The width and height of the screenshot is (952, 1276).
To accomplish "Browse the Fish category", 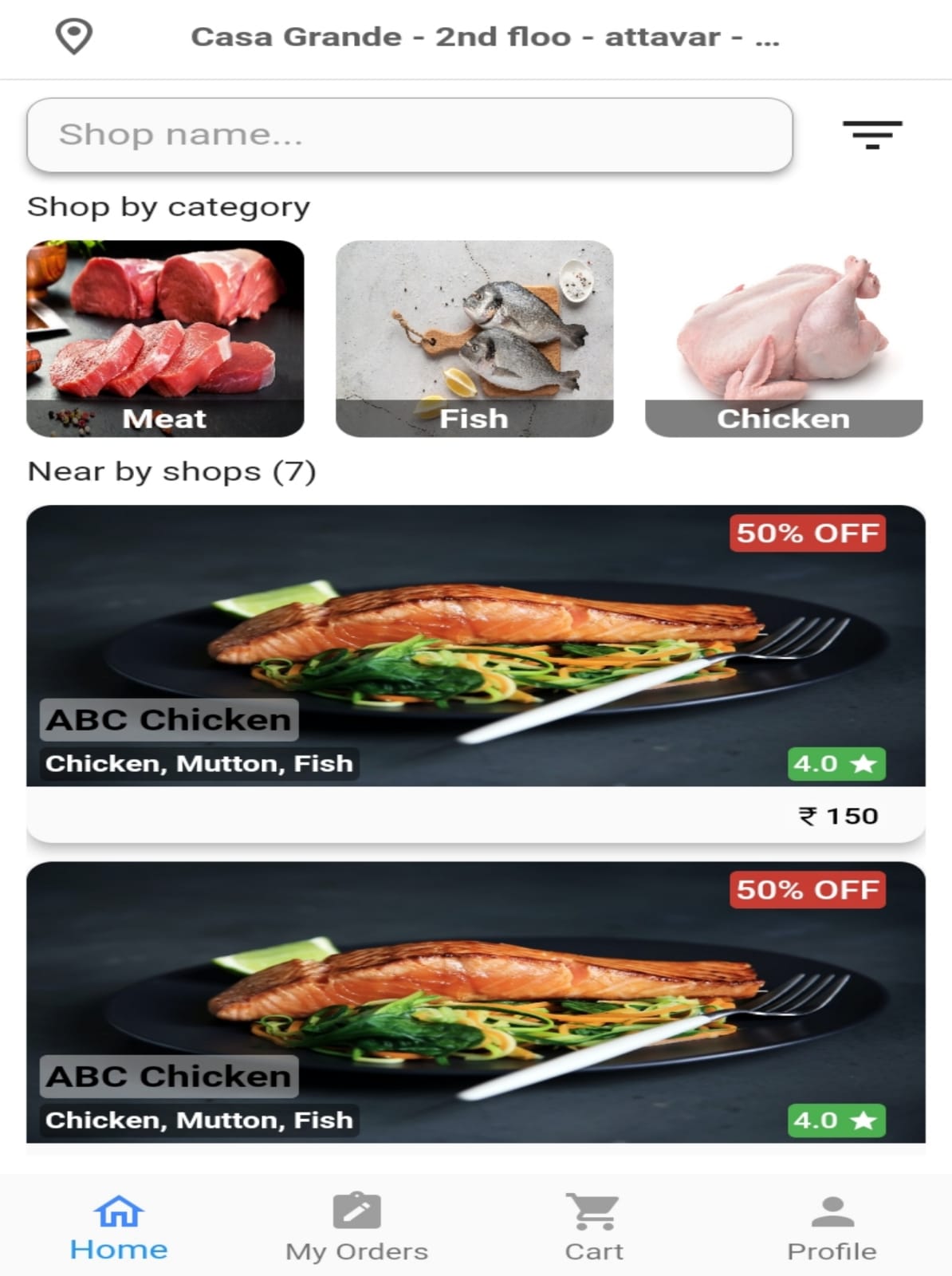I will tap(474, 338).
